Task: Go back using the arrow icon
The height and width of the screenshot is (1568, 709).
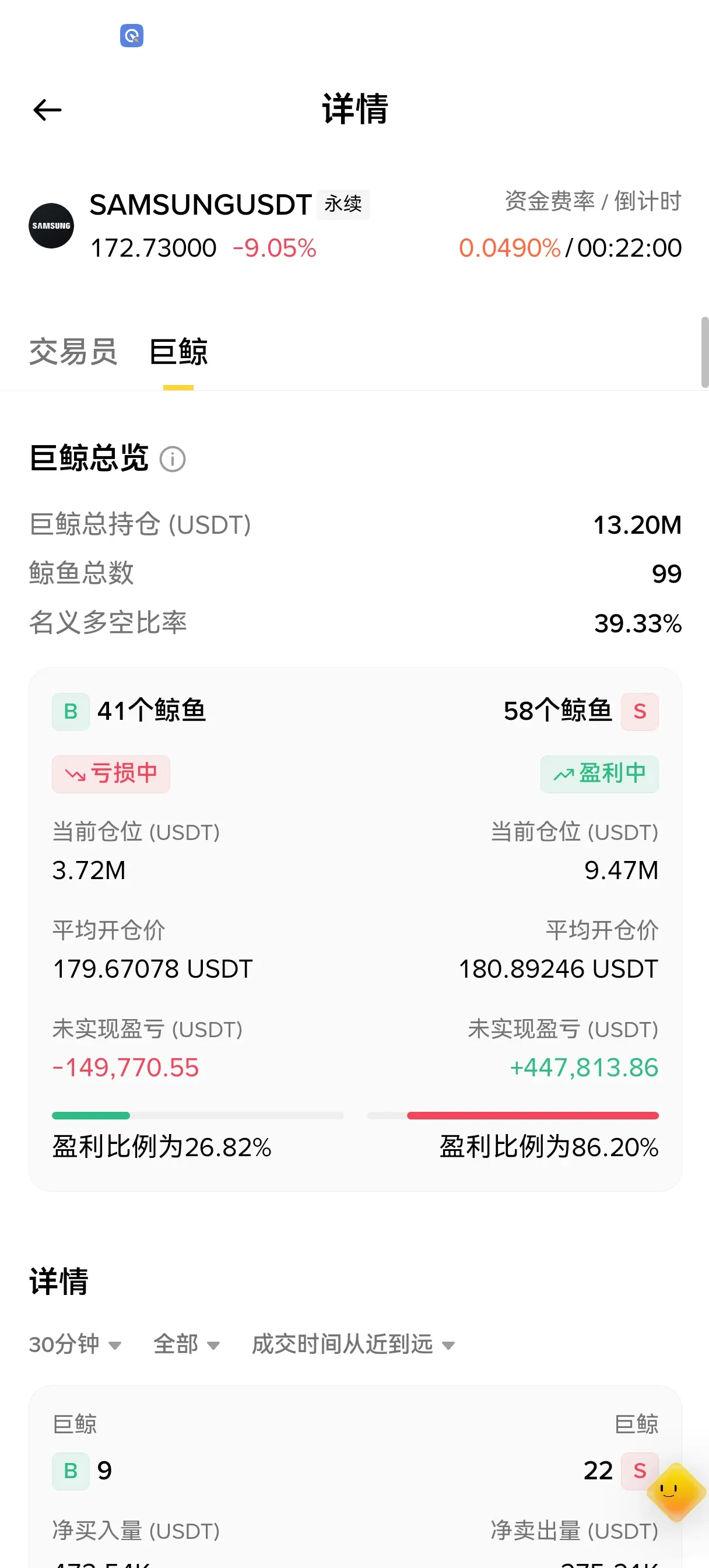Action: coord(47,110)
